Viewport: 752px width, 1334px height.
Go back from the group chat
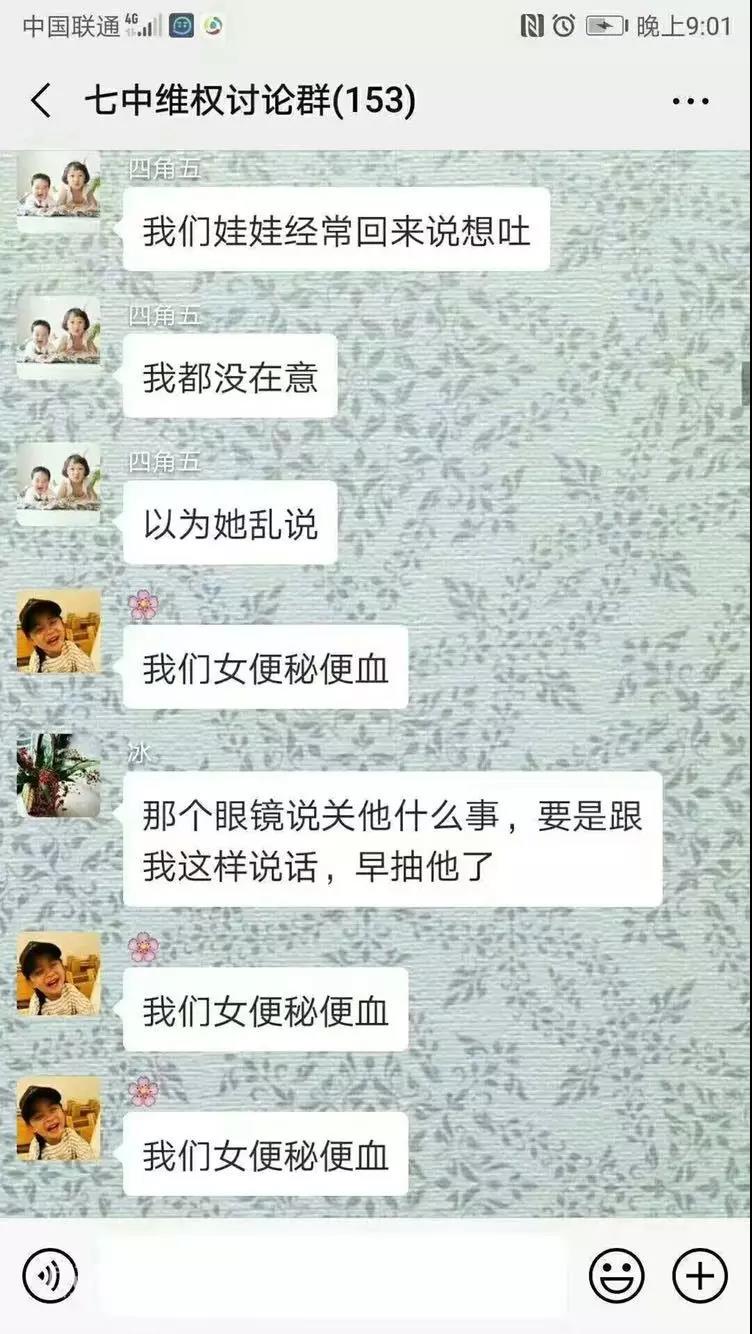(41, 101)
